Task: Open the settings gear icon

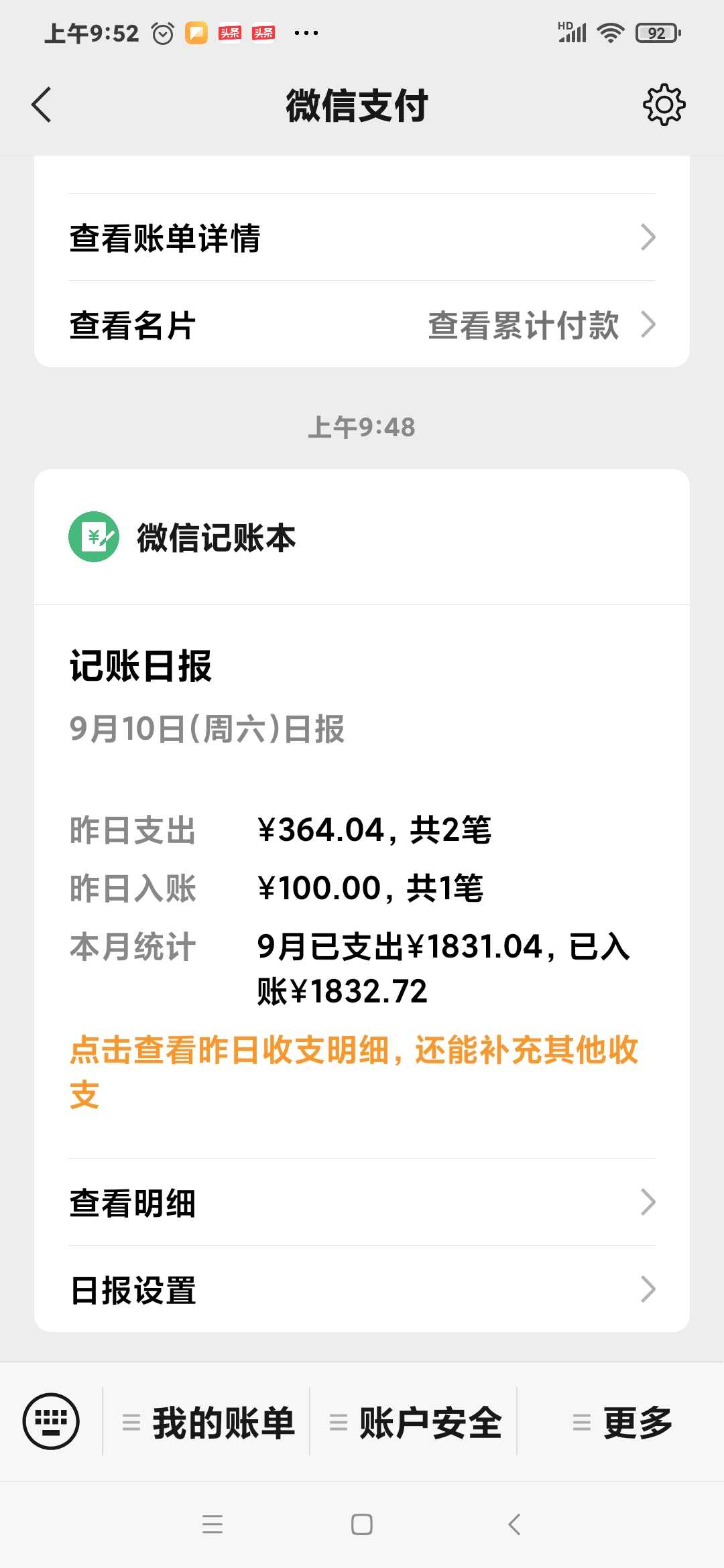Action: pyautogui.click(x=664, y=105)
